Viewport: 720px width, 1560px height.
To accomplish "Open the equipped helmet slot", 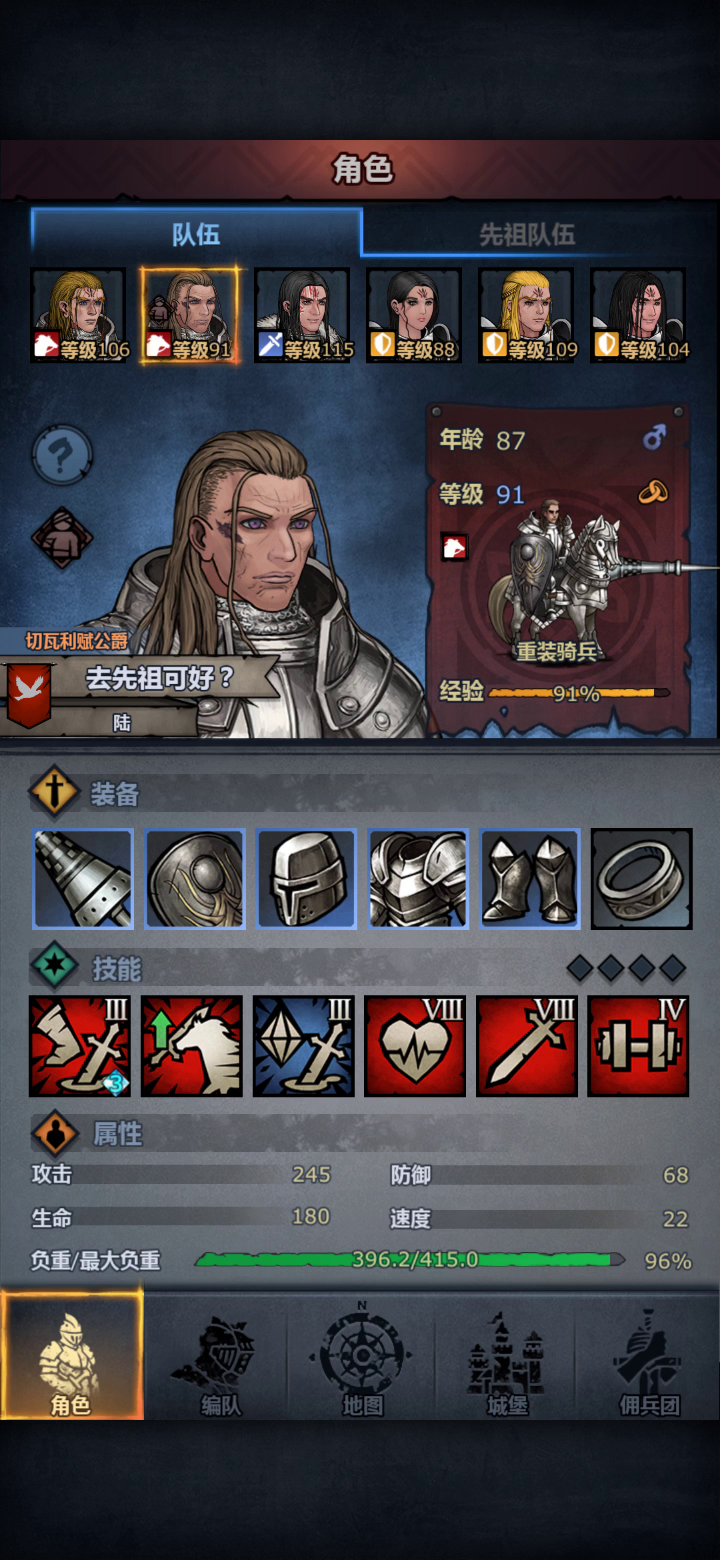I will pyautogui.click(x=306, y=879).
